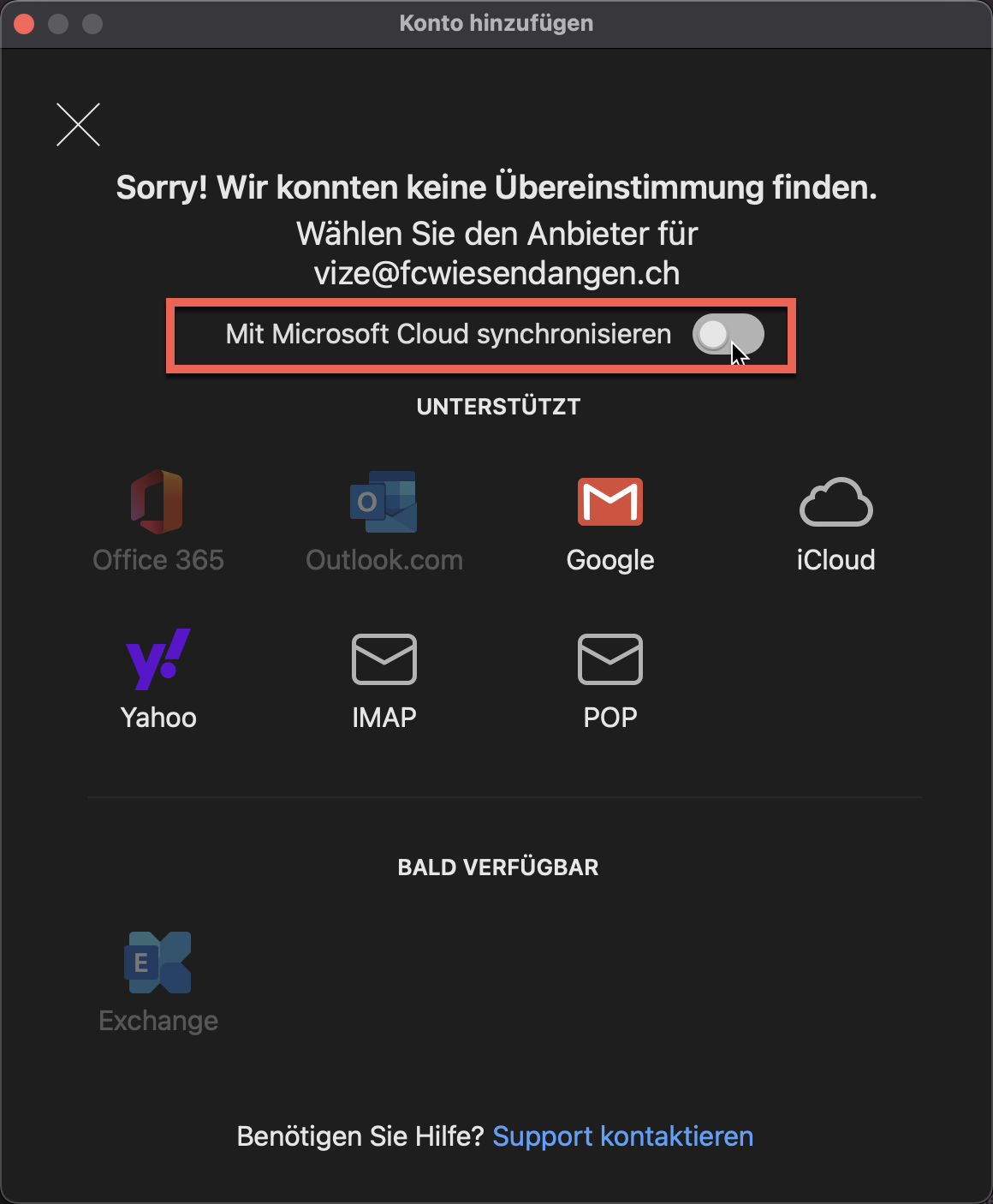Close the add account dialog with the X
This screenshot has width=993, height=1204.
(78, 124)
